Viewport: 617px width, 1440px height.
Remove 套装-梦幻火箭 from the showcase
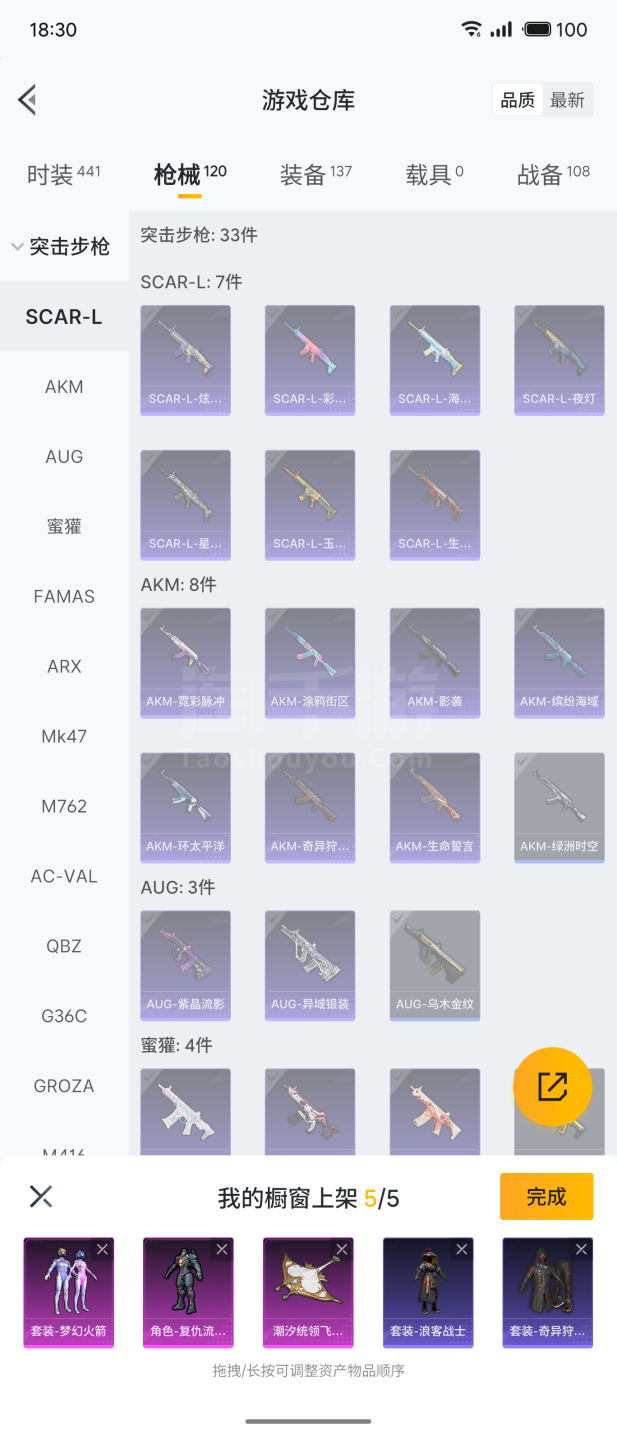point(102,1249)
